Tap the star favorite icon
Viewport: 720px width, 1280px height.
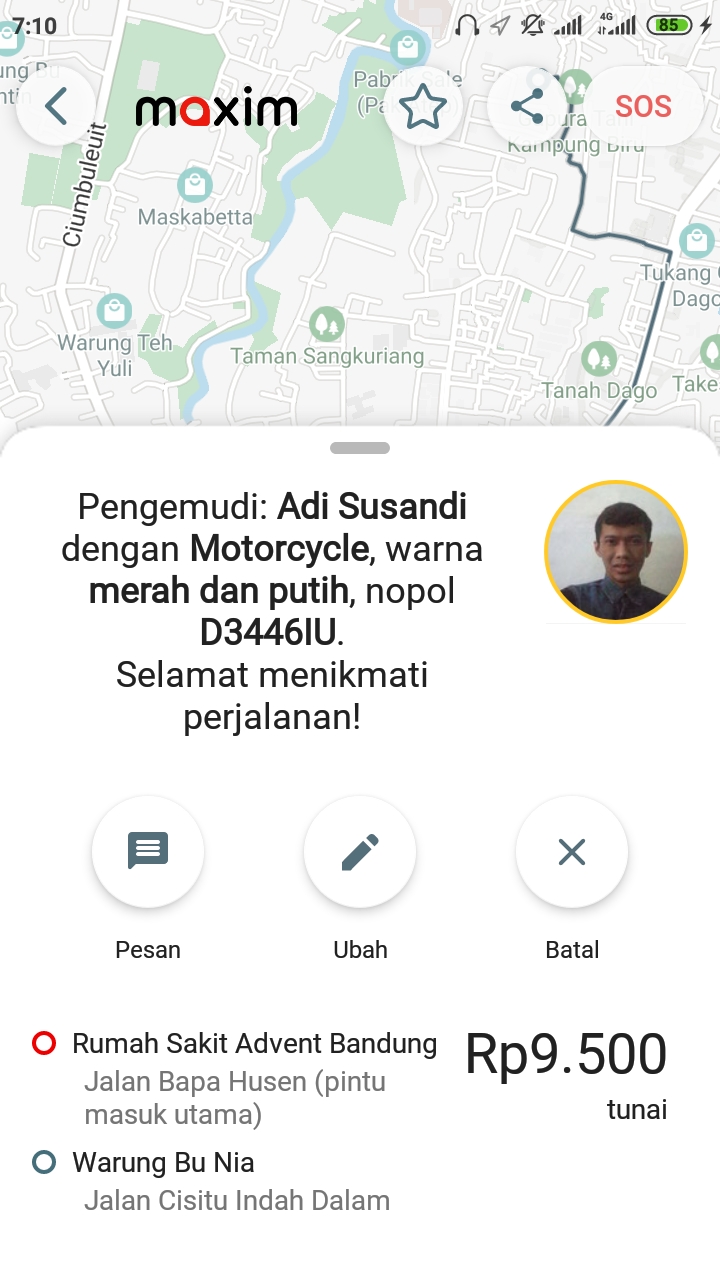(x=423, y=106)
